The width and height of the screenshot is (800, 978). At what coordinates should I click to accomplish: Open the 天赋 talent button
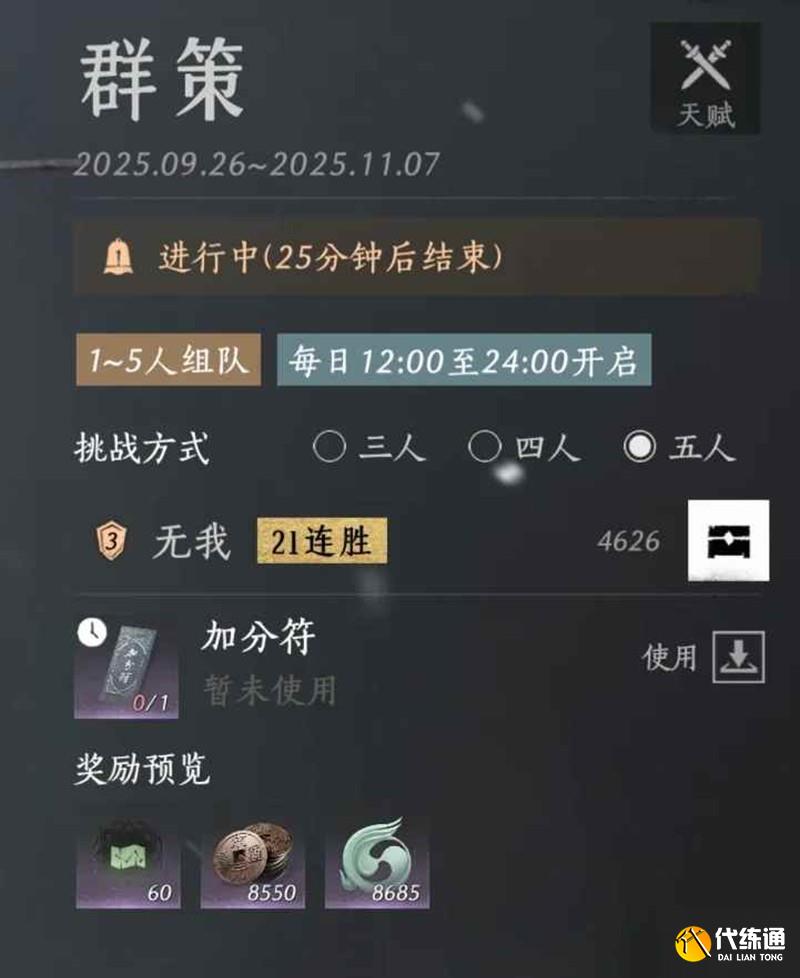tap(705, 80)
